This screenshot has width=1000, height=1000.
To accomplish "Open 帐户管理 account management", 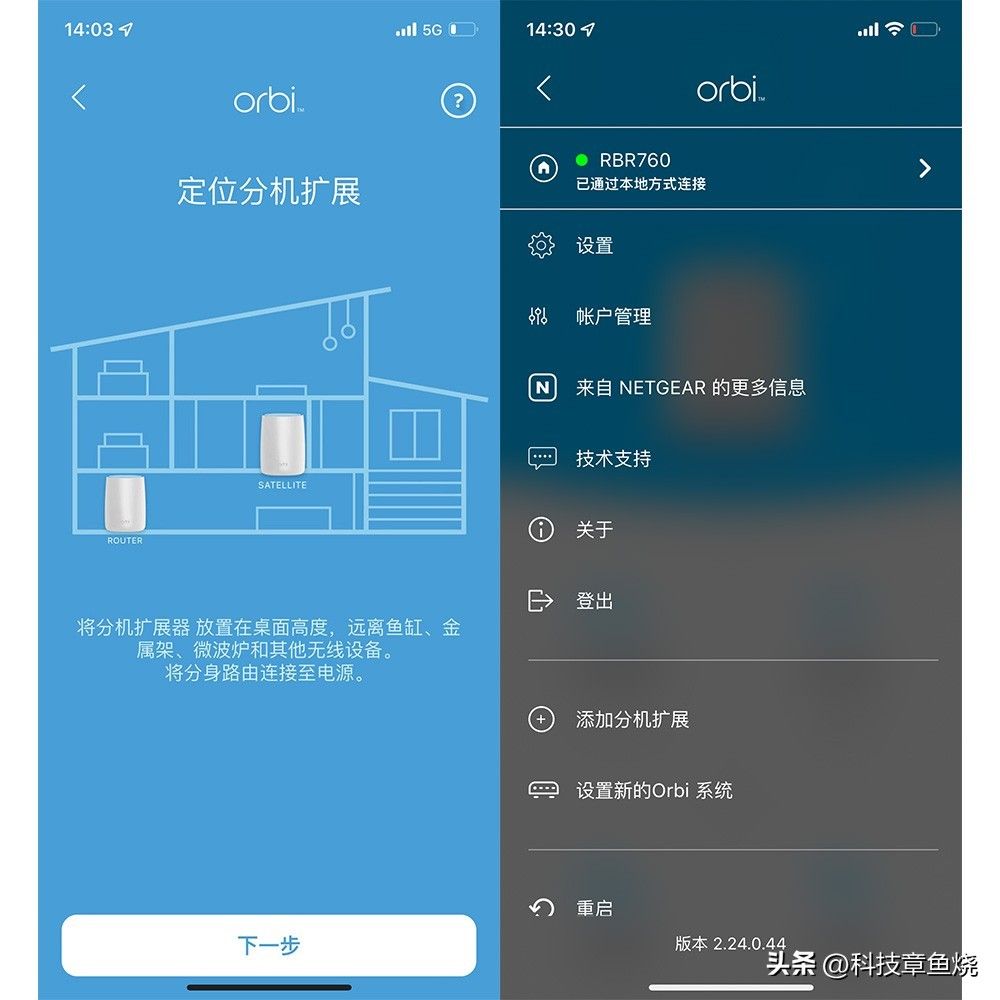I will [613, 317].
